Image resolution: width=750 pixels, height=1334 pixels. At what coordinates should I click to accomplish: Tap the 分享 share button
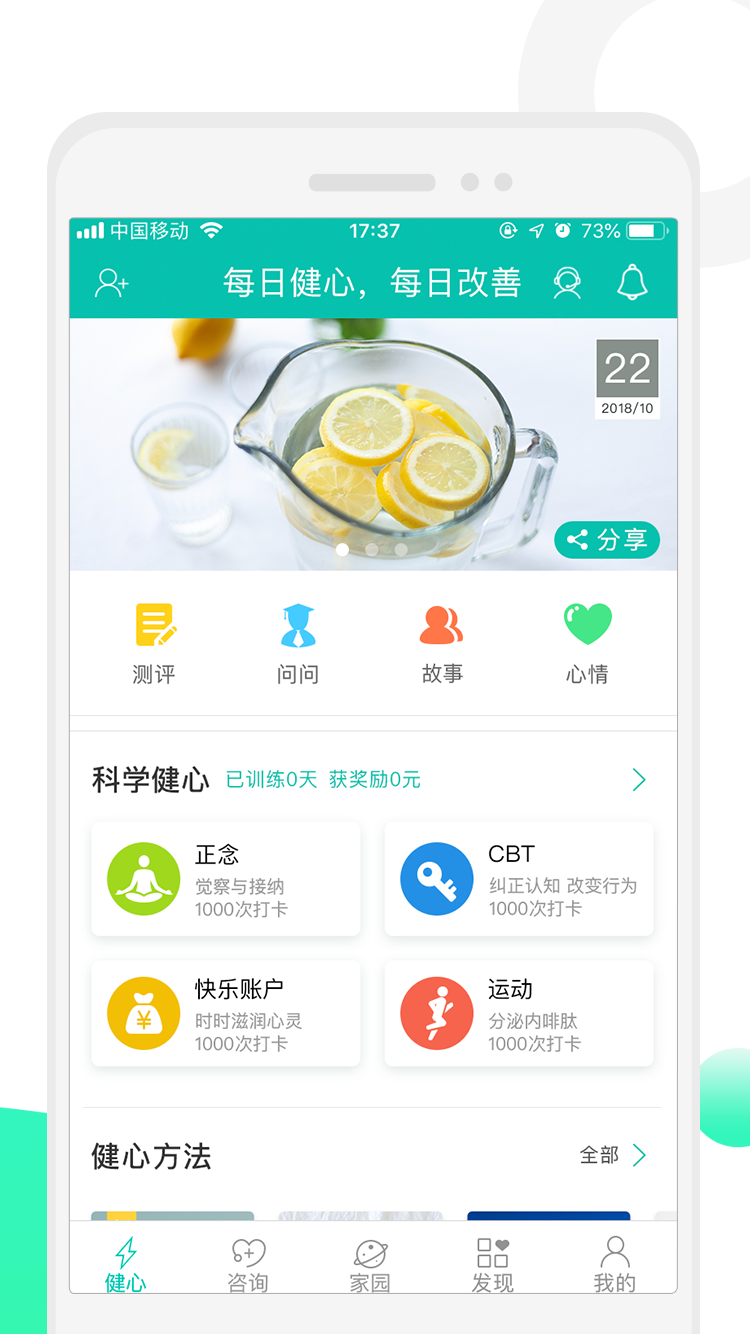pyautogui.click(x=607, y=539)
